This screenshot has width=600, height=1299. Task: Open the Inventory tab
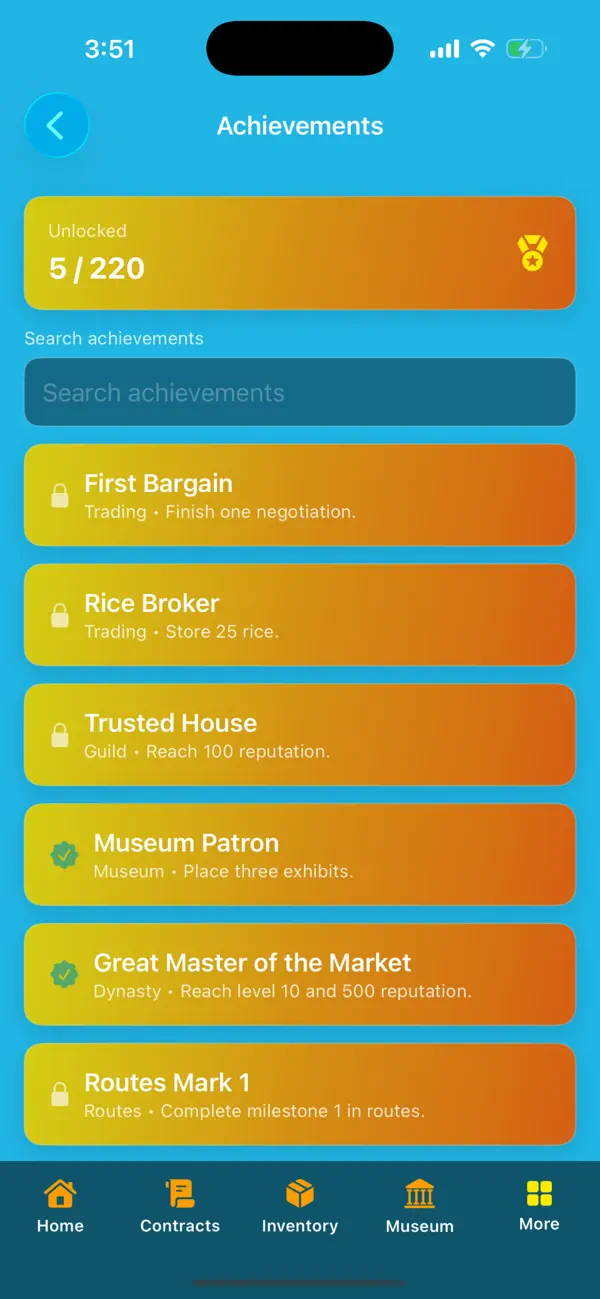pos(300,1206)
